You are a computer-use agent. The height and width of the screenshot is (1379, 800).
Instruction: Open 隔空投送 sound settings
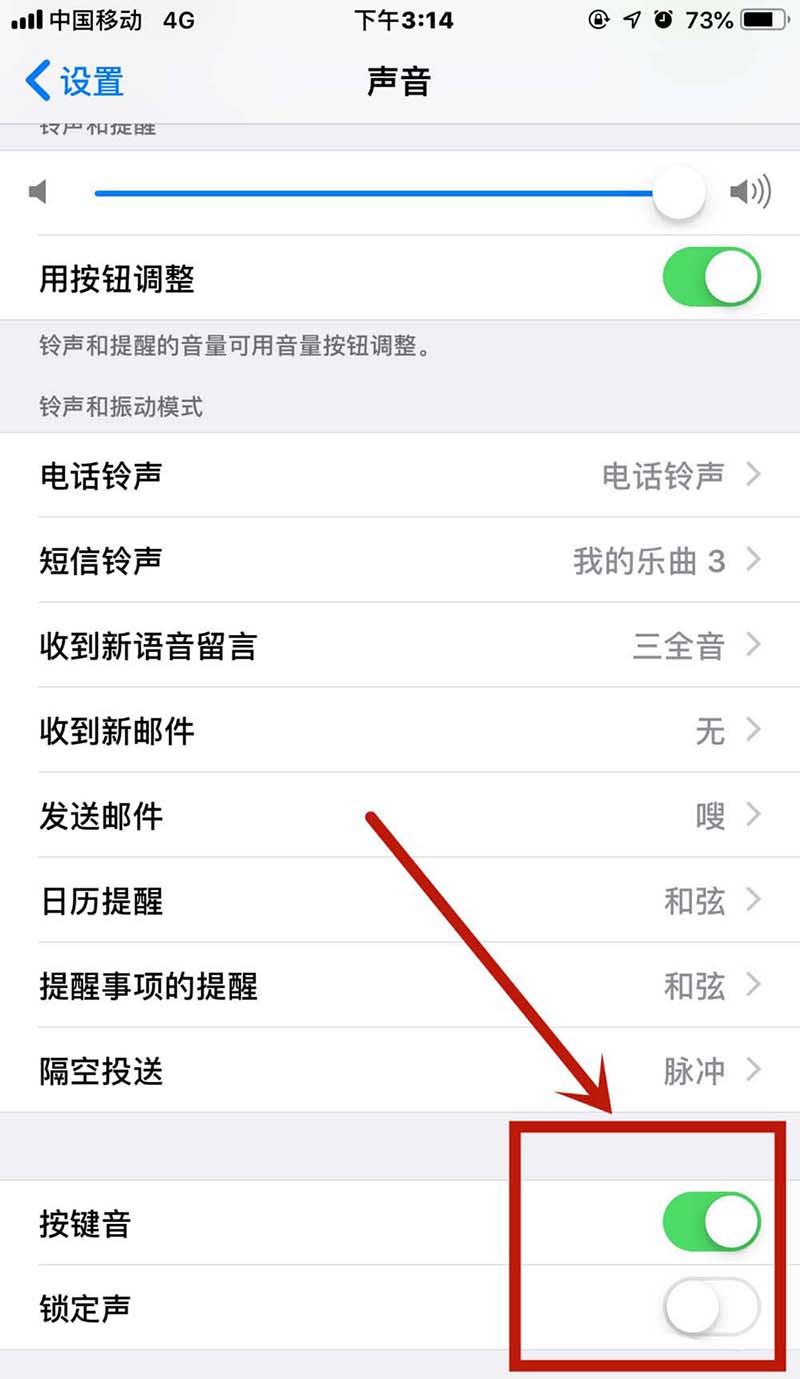click(x=400, y=1071)
